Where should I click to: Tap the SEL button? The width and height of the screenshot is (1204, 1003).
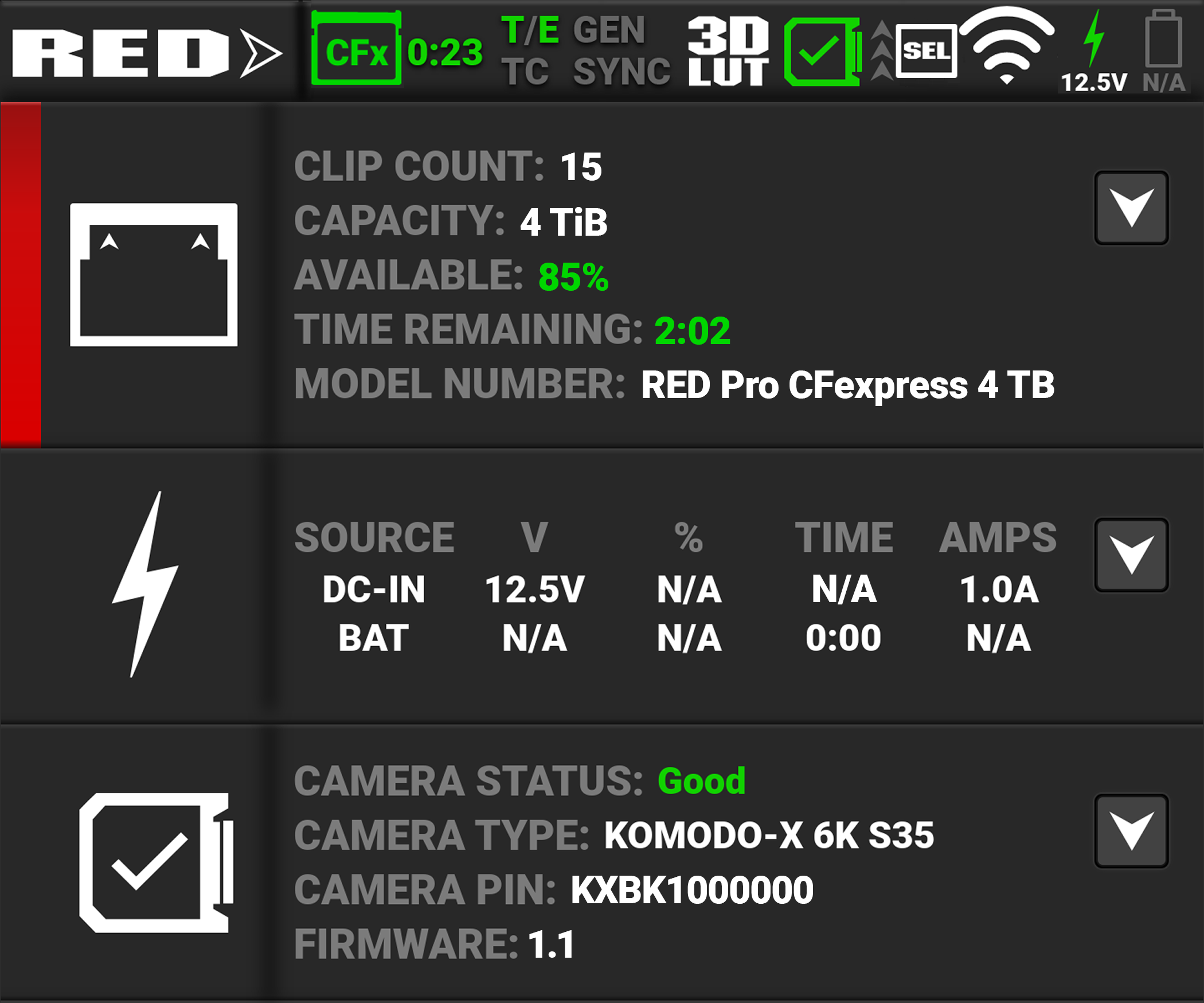pos(926,52)
